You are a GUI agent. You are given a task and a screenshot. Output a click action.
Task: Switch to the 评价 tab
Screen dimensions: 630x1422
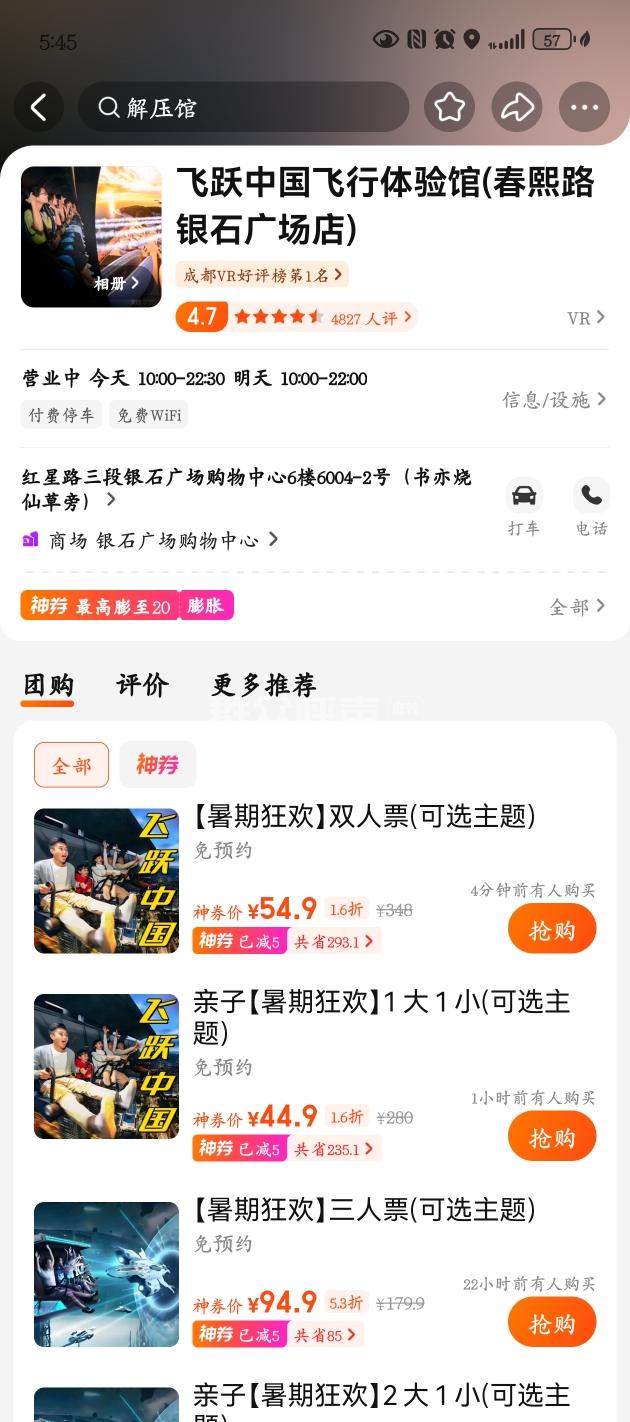point(142,686)
